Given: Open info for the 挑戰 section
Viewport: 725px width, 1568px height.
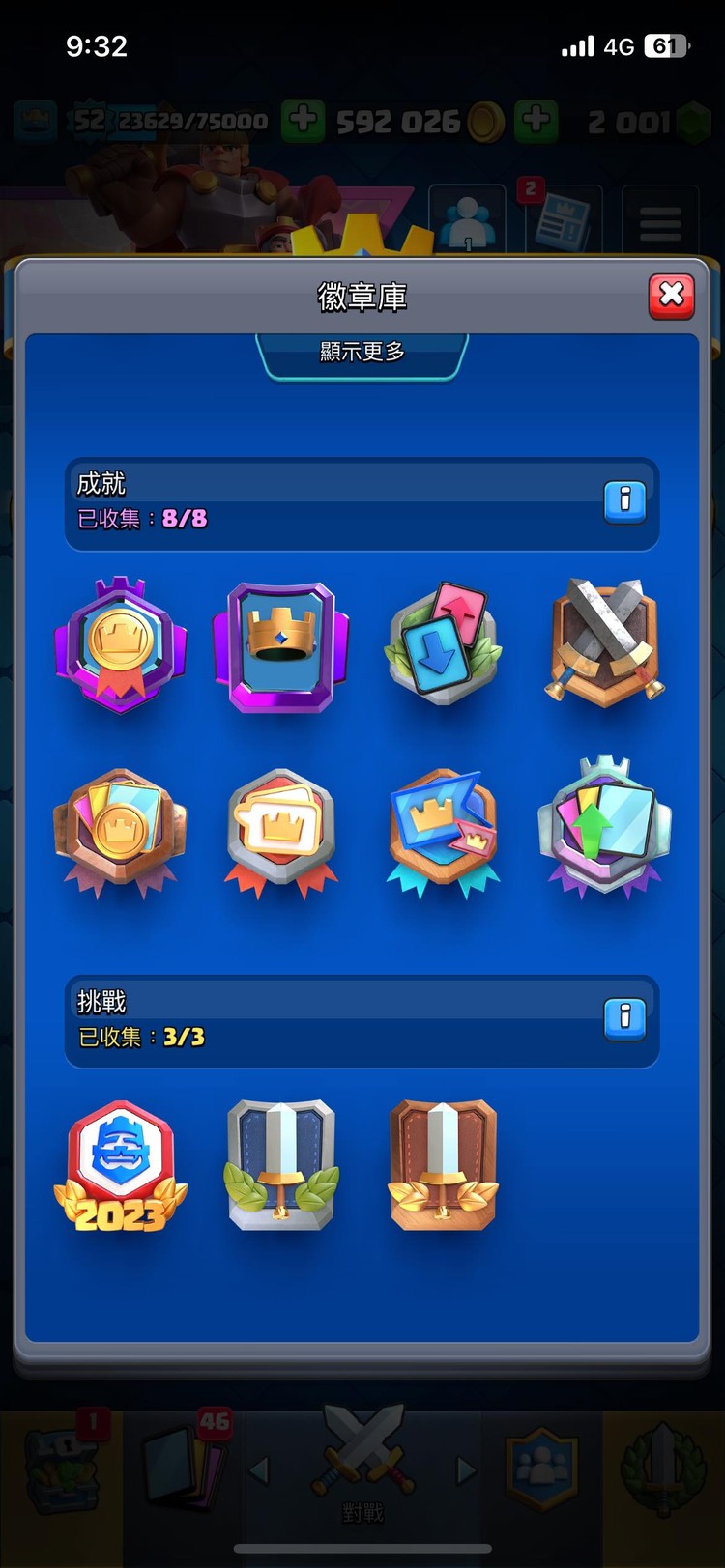Looking at the screenshot, I should coord(624,1018).
